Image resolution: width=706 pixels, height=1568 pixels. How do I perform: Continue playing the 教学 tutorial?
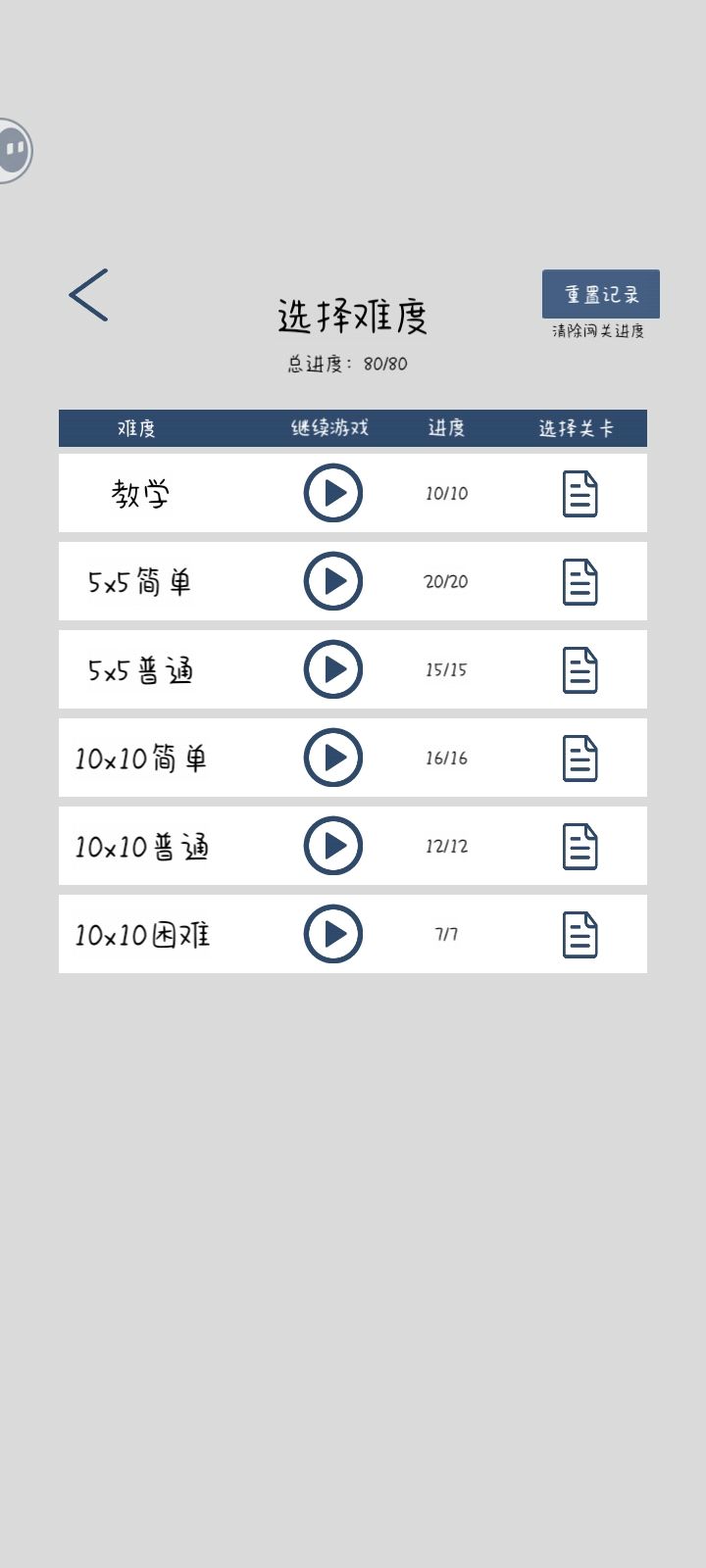point(333,493)
